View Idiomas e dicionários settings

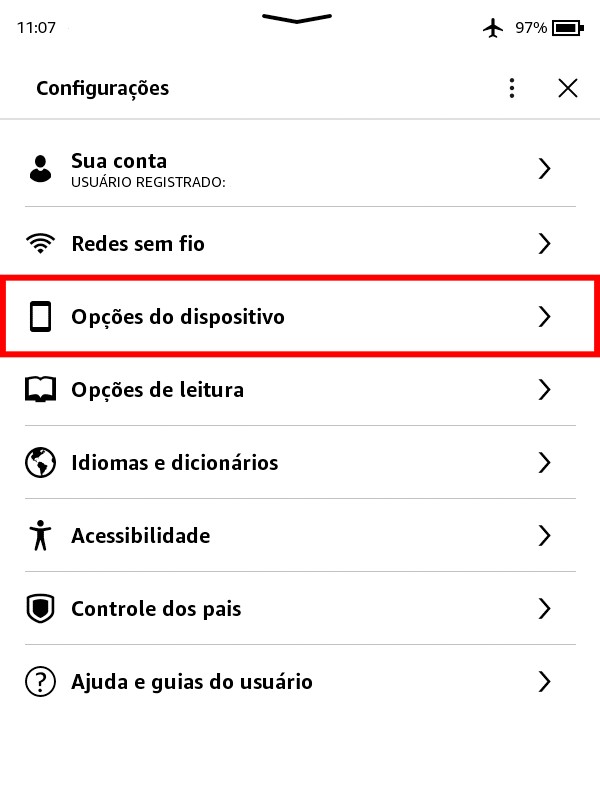300,463
